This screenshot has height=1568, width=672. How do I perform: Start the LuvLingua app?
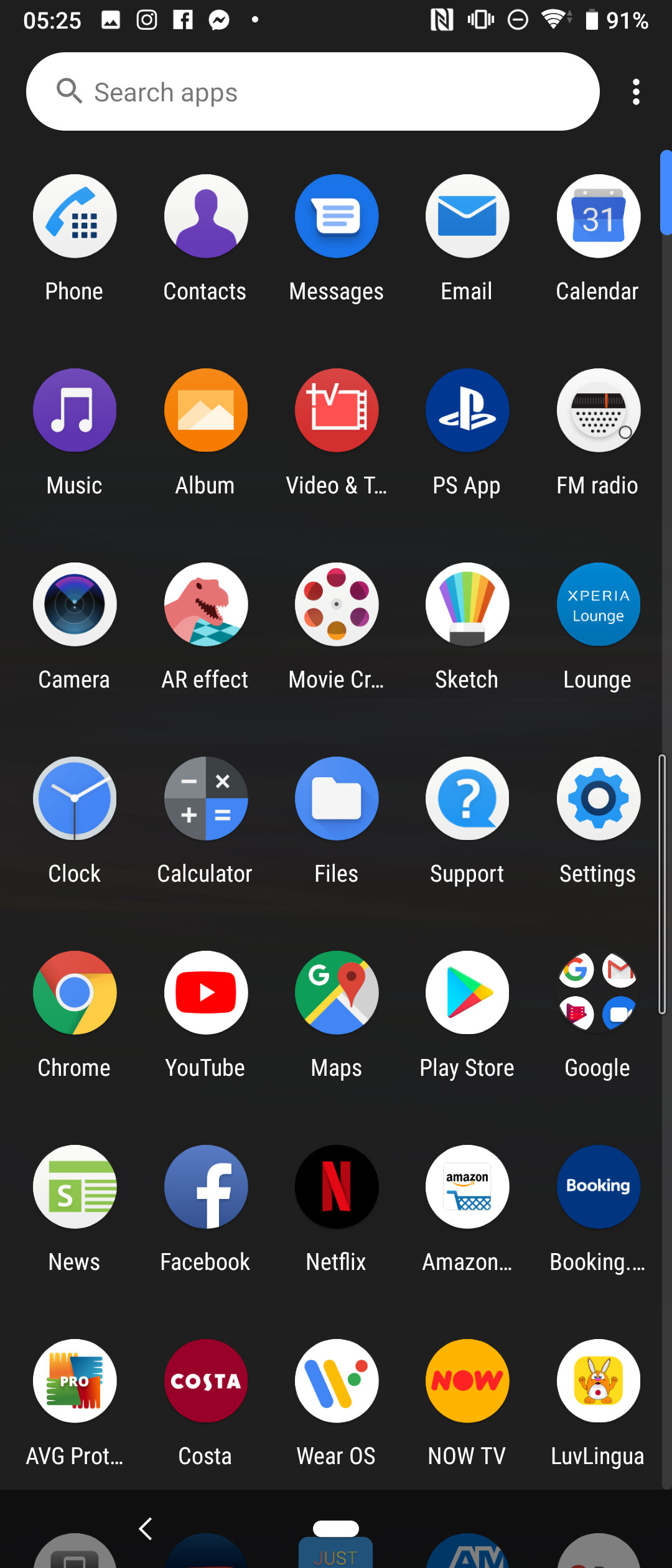pyautogui.click(x=598, y=1381)
